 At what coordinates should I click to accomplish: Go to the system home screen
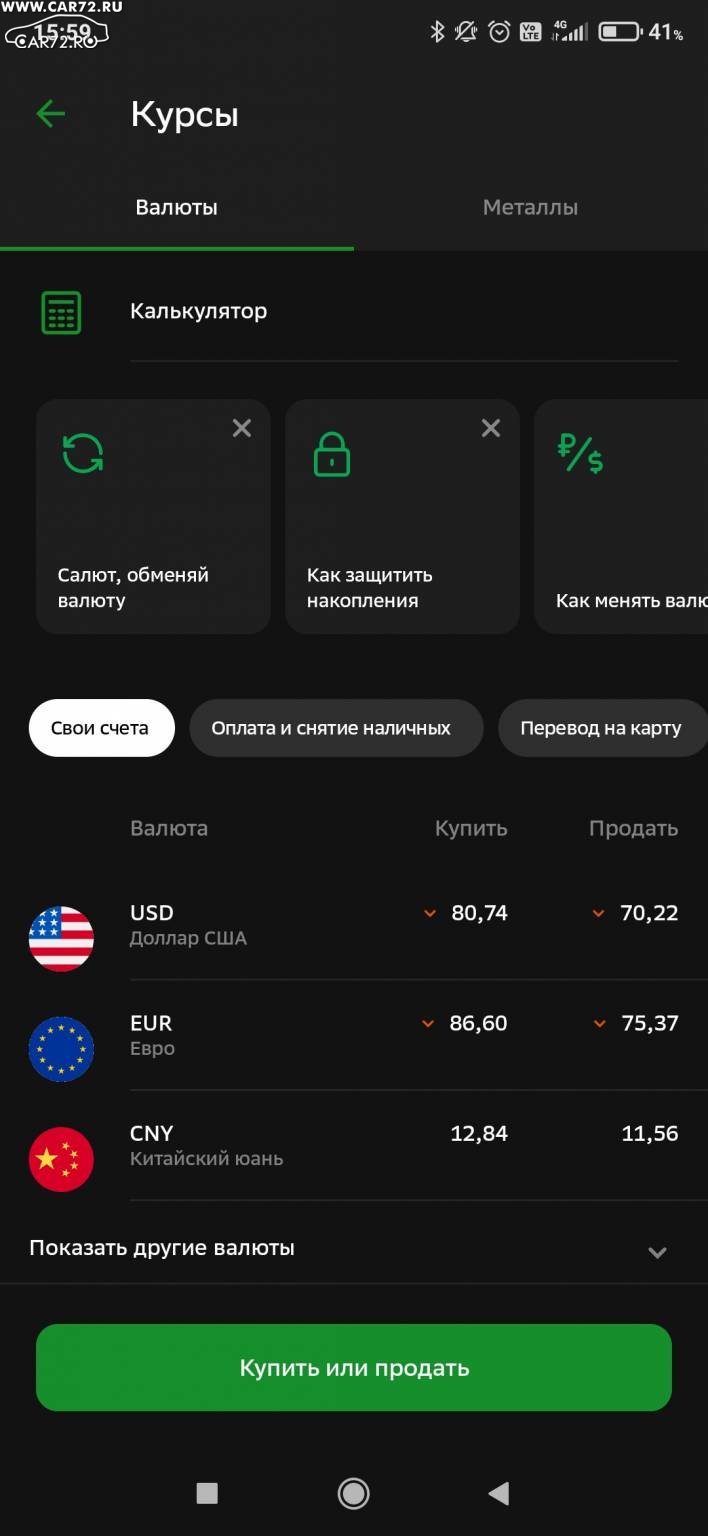coord(353,1493)
